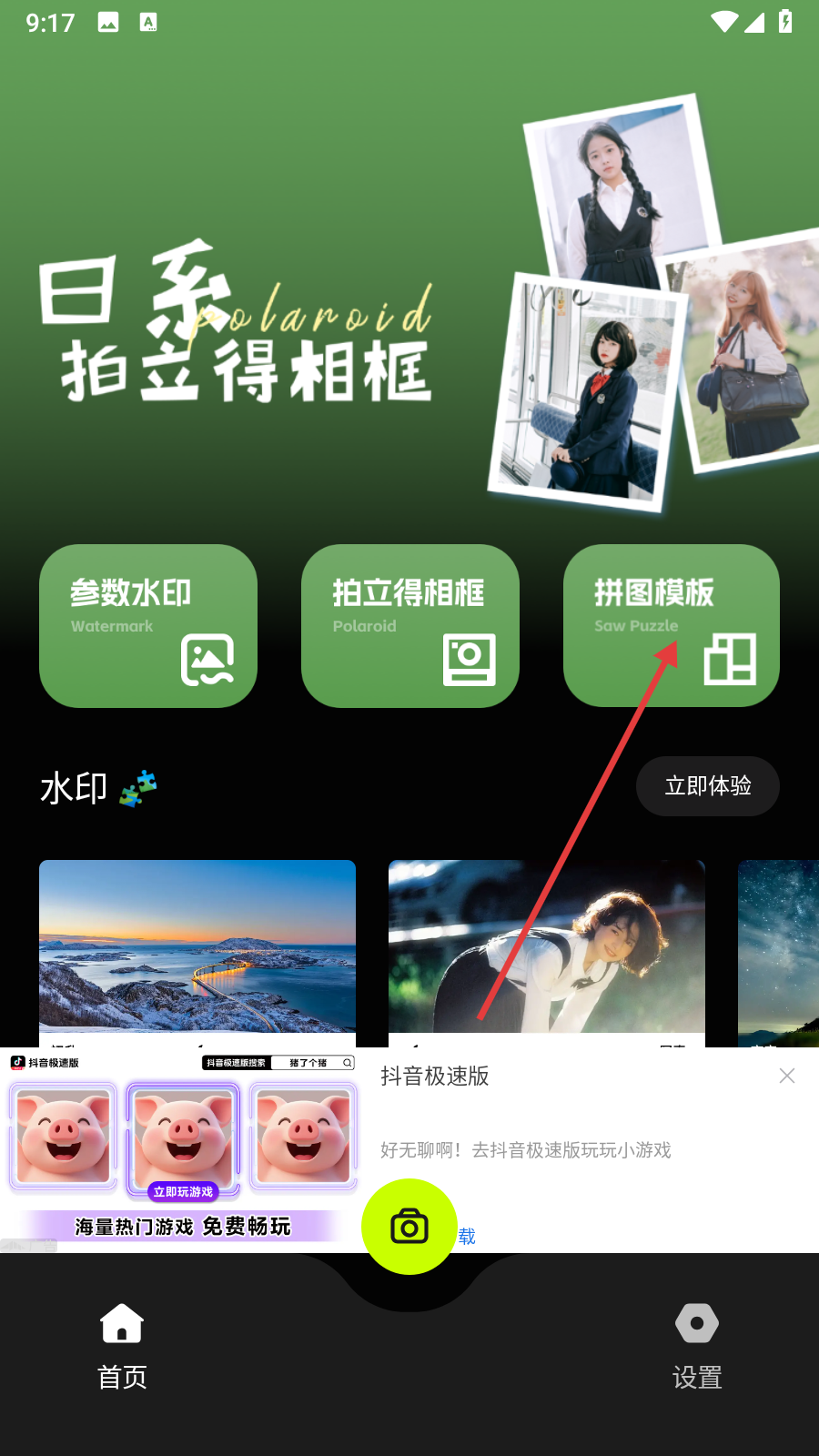Screen dimensions: 819x1456
Task: Tap the yellow camera button
Action: (x=409, y=1227)
